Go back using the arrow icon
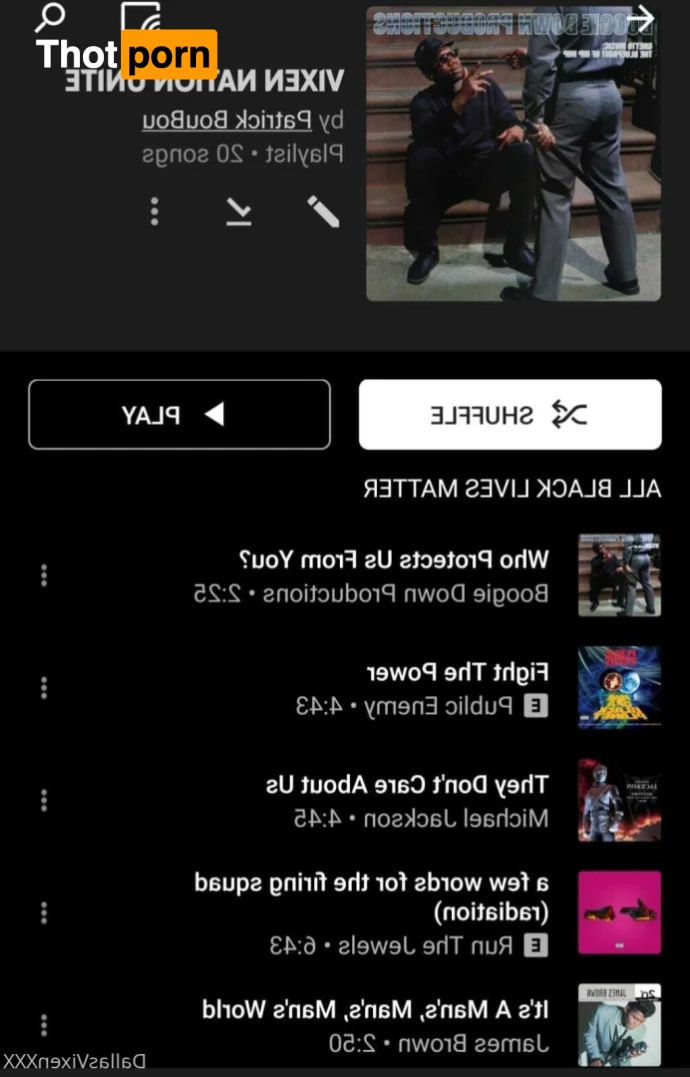The width and height of the screenshot is (690, 1077). [x=640, y=18]
